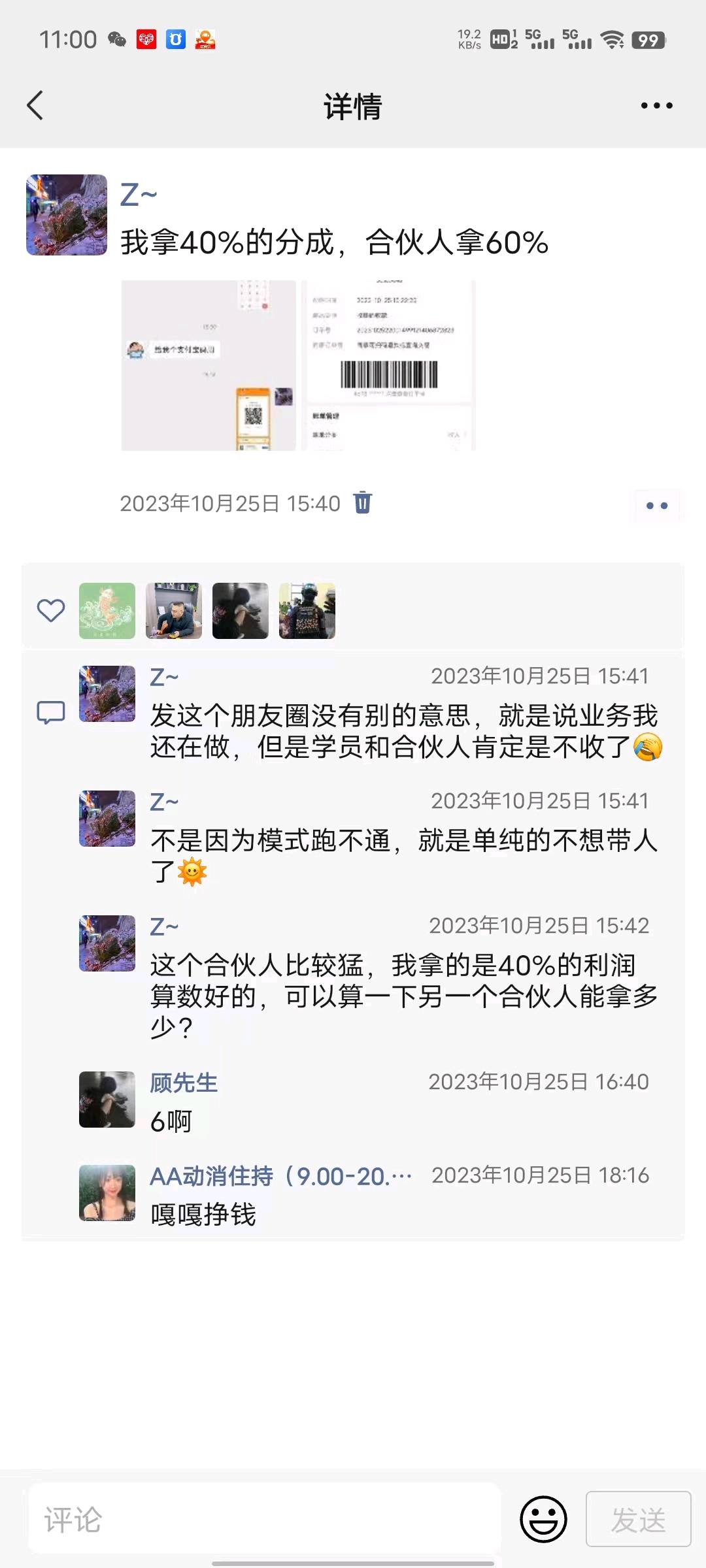Focus the 评论 comment input field
Image resolution: width=706 pixels, height=1568 pixels.
[x=265, y=1520]
